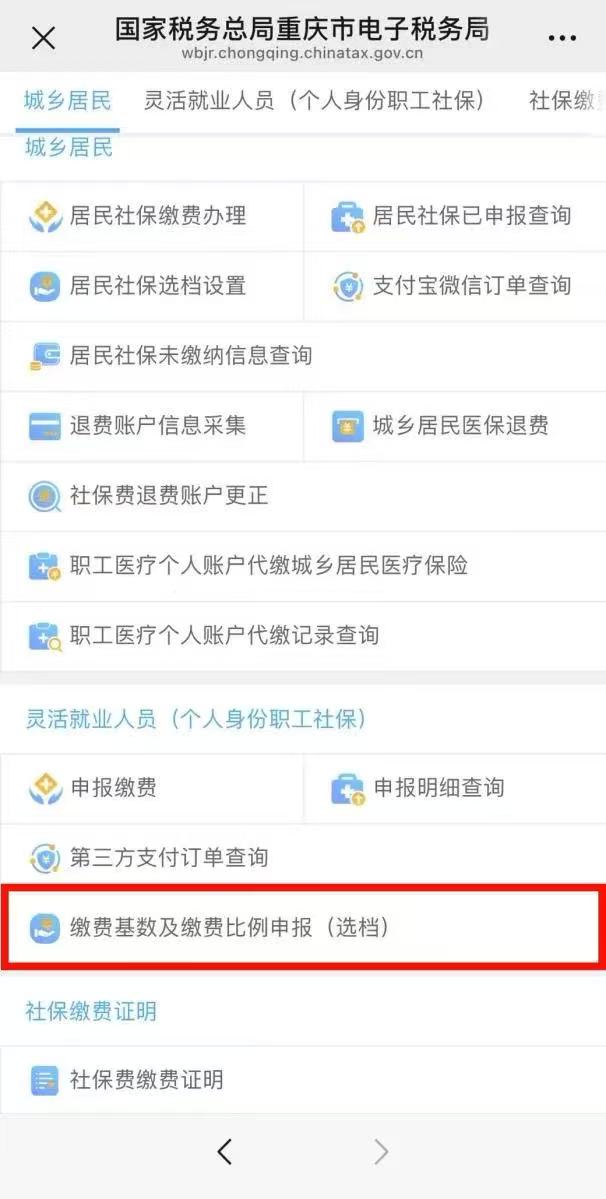Open 职工医疗个人账户代缴记录查询
This screenshot has height=1199, width=606.
coord(224,636)
